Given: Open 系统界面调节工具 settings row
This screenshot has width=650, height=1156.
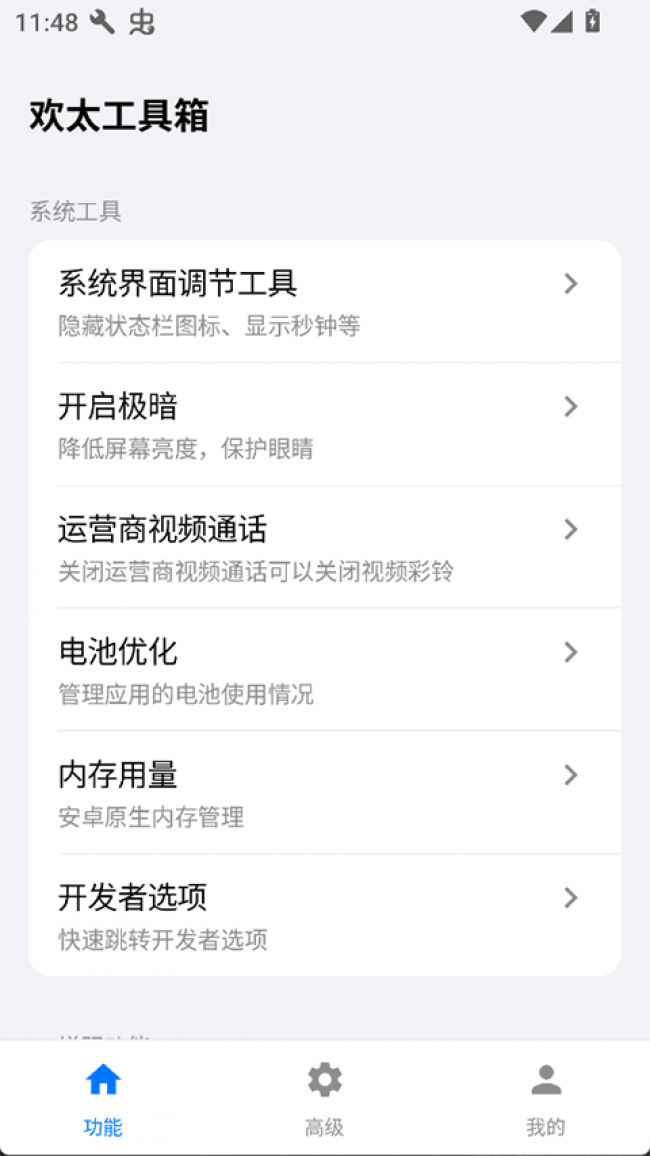Looking at the screenshot, I should pos(324,301).
